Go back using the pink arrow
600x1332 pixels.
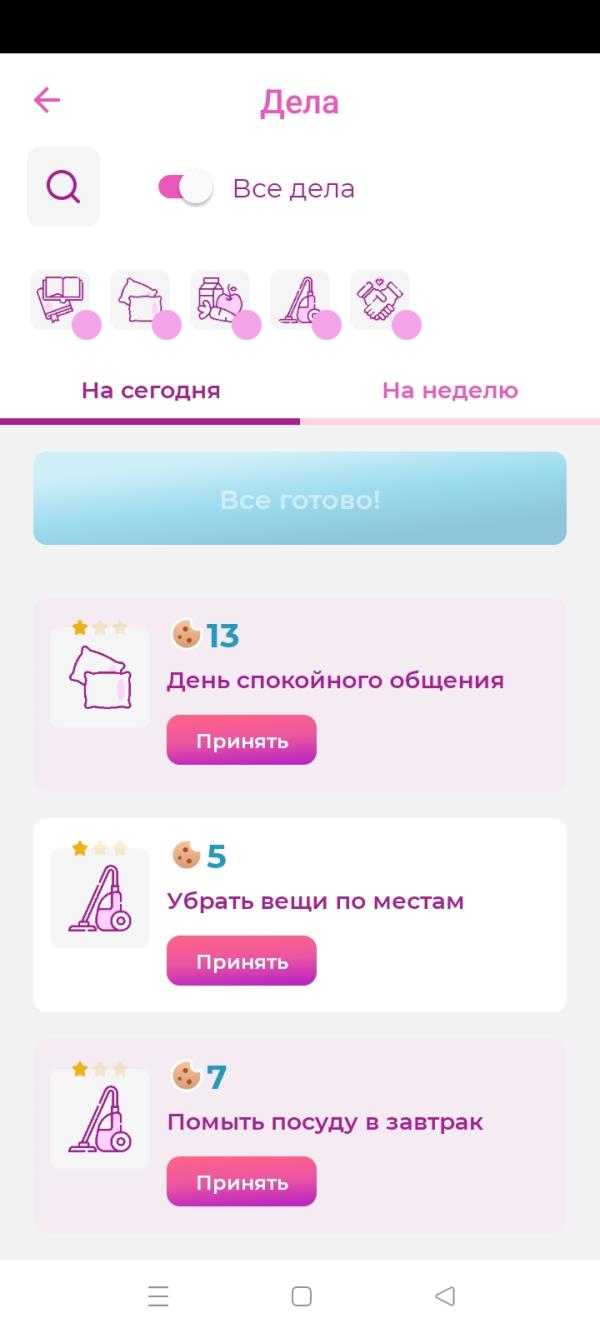47,100
